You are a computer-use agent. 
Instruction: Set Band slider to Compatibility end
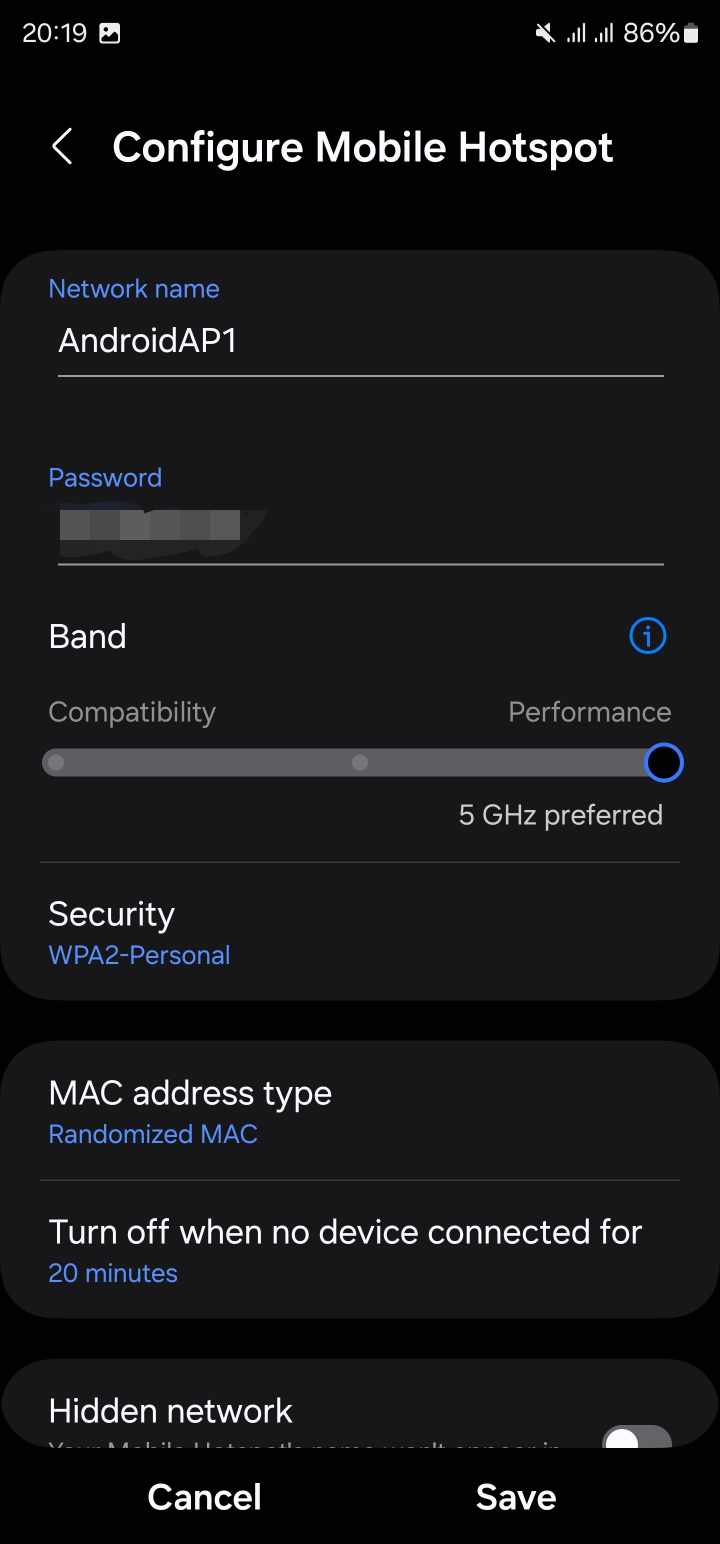(57, 763)
